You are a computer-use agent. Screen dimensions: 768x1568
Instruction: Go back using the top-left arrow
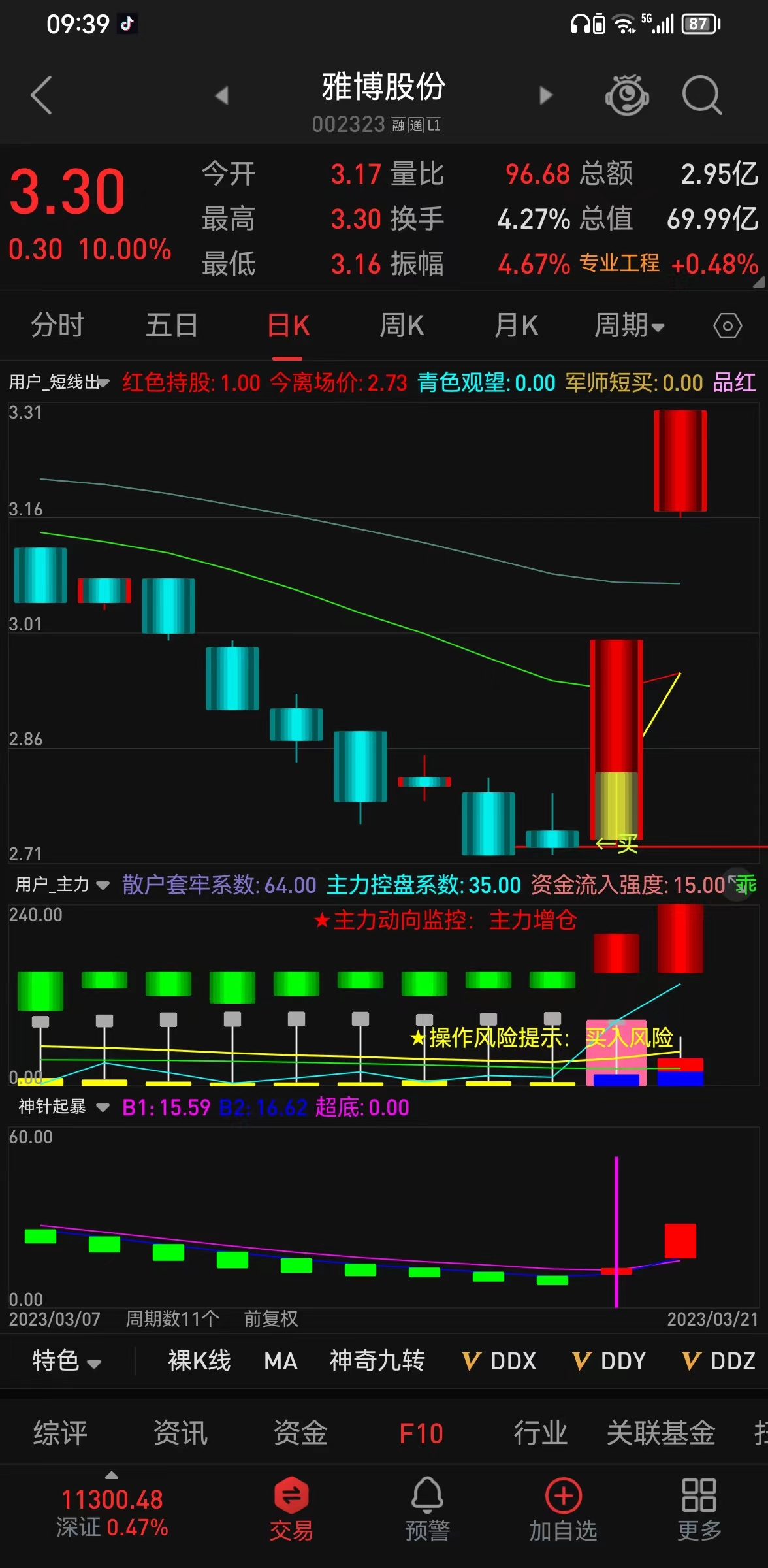coord(42,95)
